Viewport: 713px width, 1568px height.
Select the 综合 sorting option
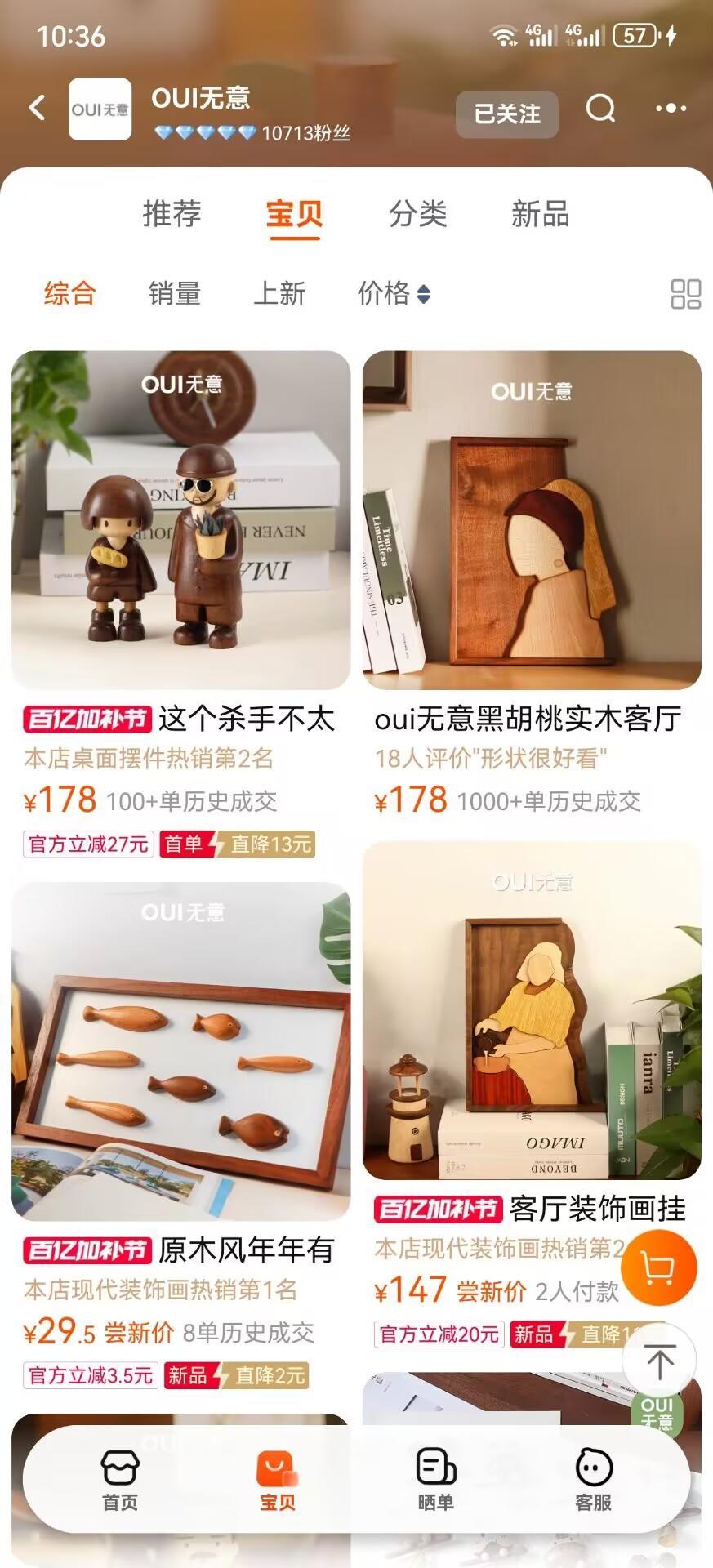pos(70,293)
